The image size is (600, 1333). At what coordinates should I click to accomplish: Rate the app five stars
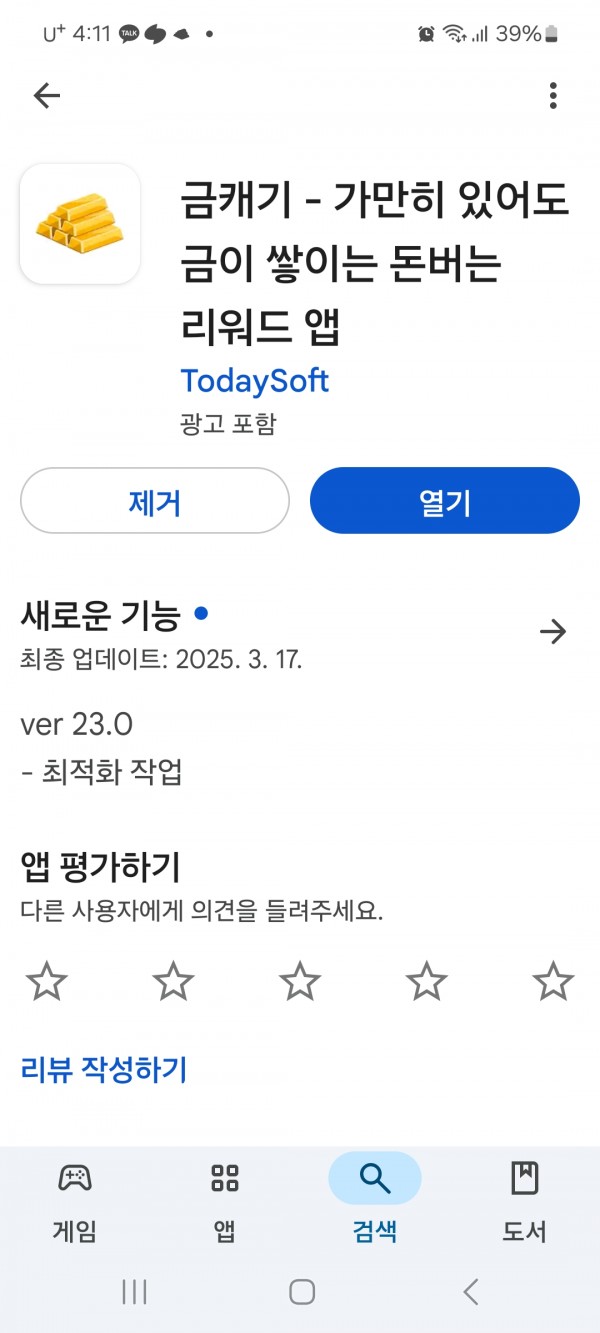[553, 982]
